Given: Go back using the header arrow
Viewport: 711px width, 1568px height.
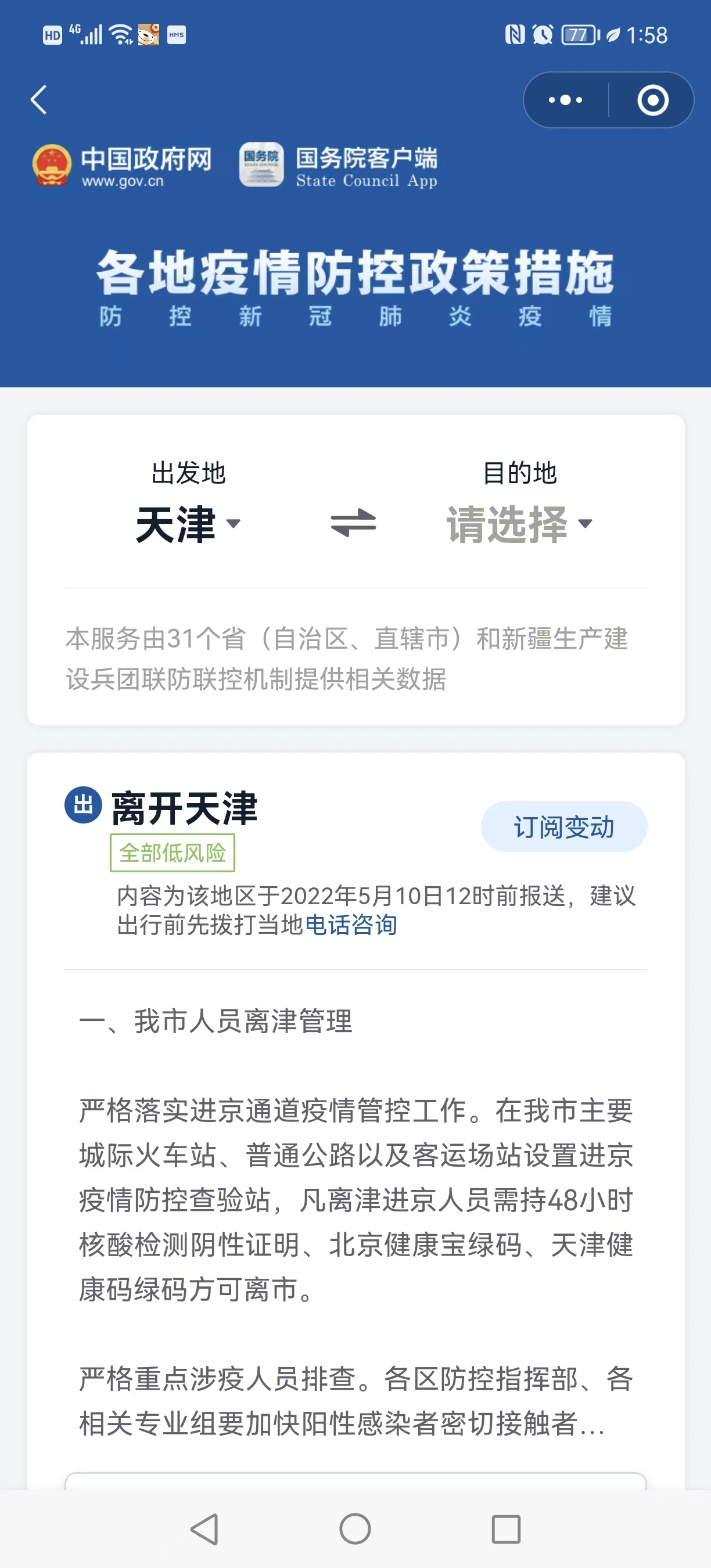Looking at the screenshot, I should coord(39,100).
